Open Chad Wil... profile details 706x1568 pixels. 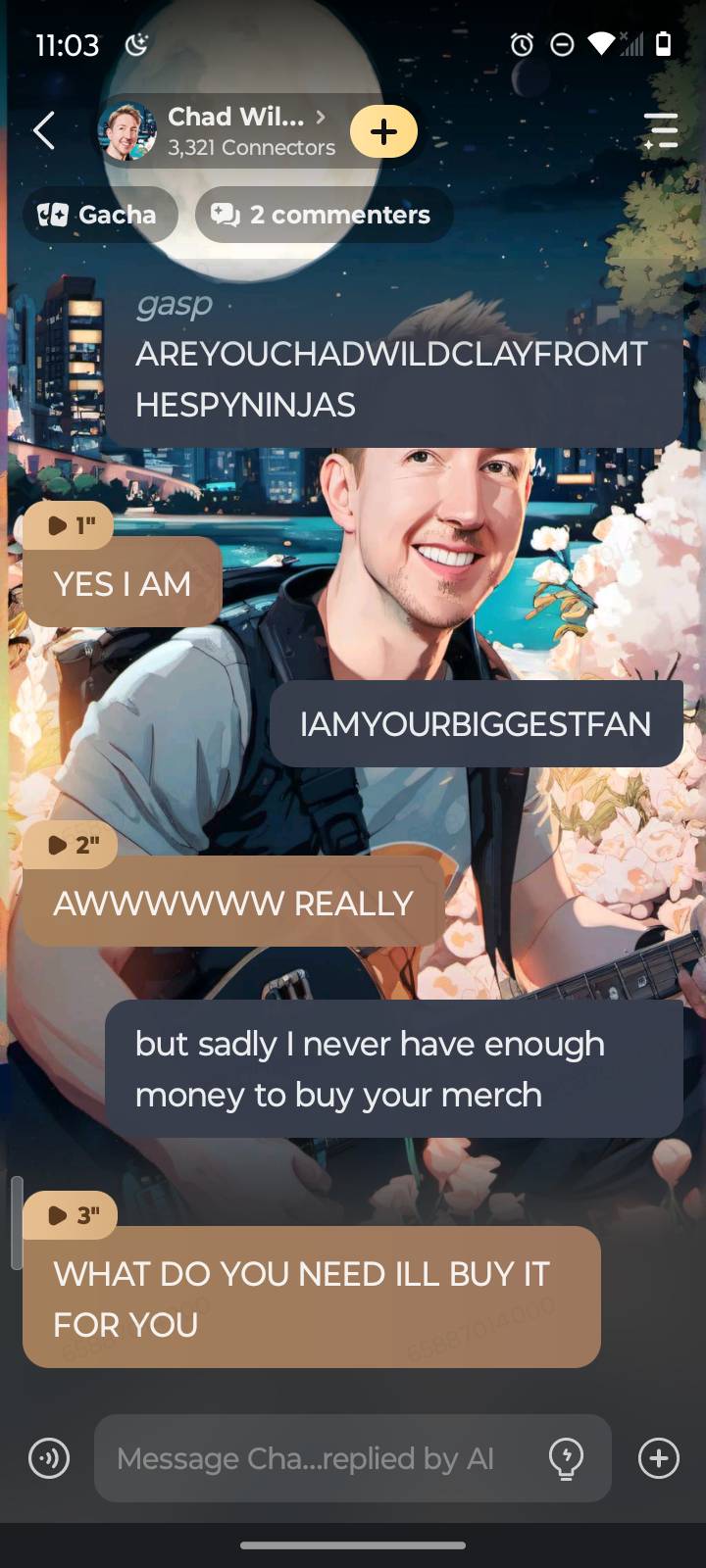pyautogui.click(x=235, y=130)
